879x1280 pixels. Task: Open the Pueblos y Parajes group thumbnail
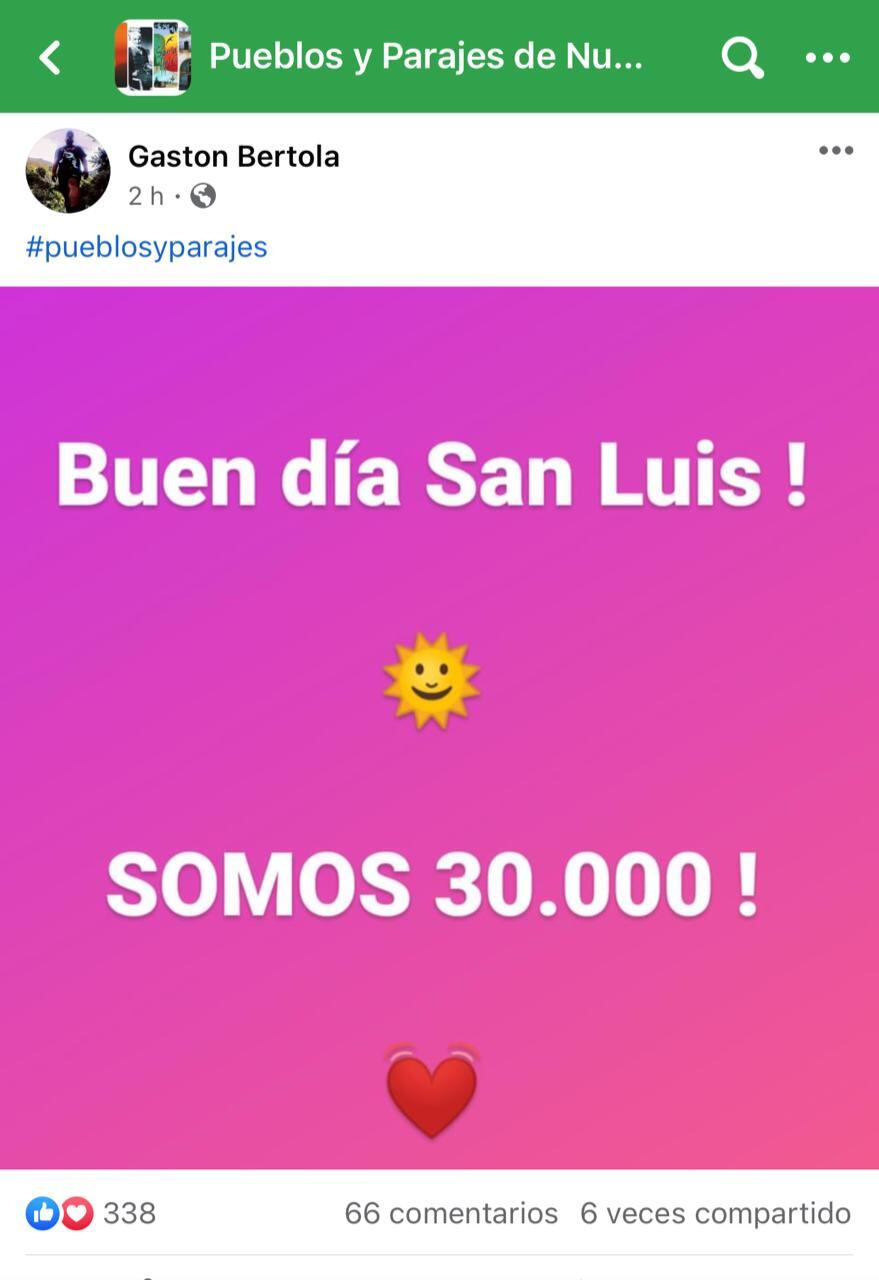click(153, 58)
